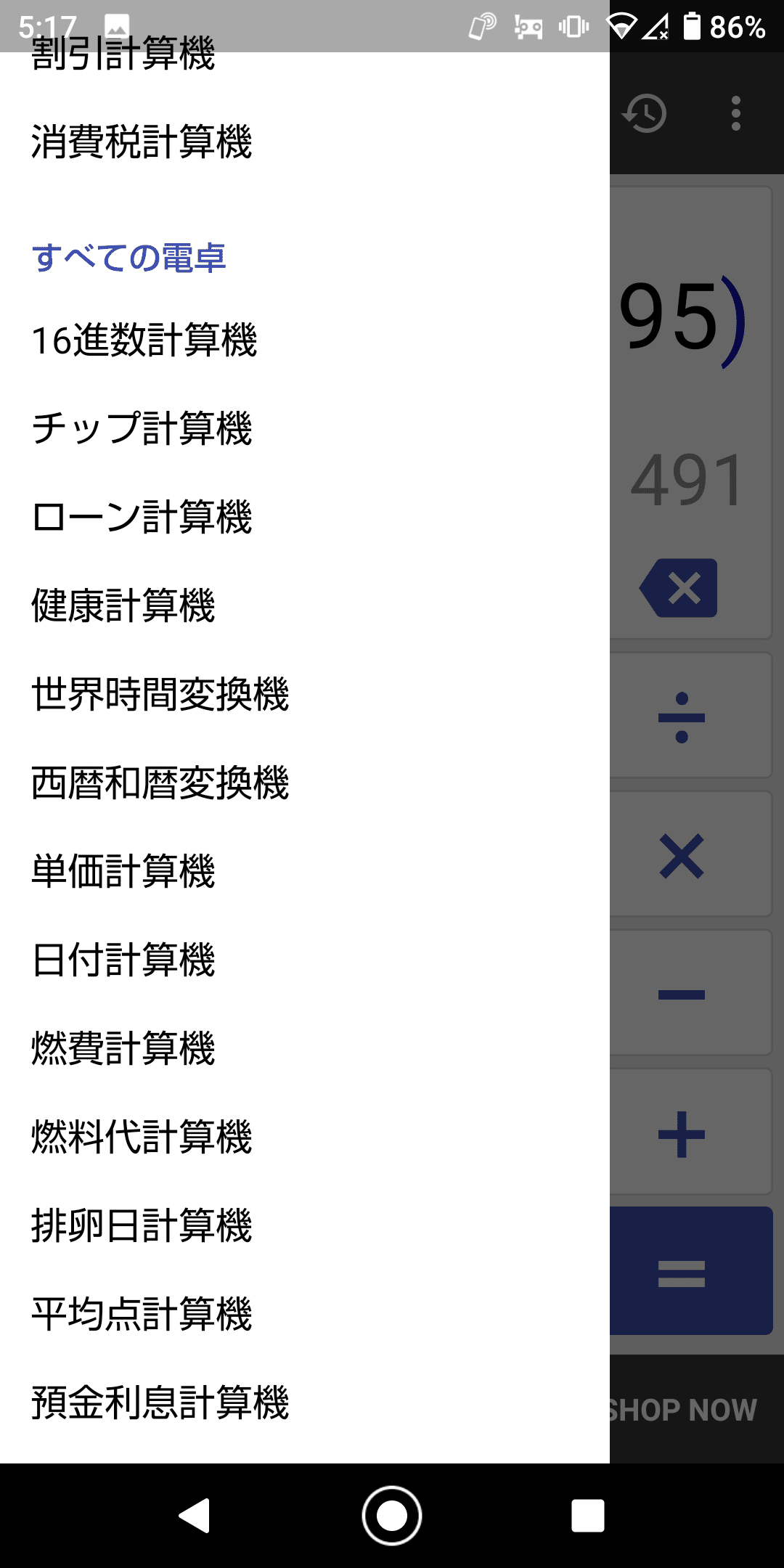Open ローン計算機

pyautogui.click(x=142, y=517)
